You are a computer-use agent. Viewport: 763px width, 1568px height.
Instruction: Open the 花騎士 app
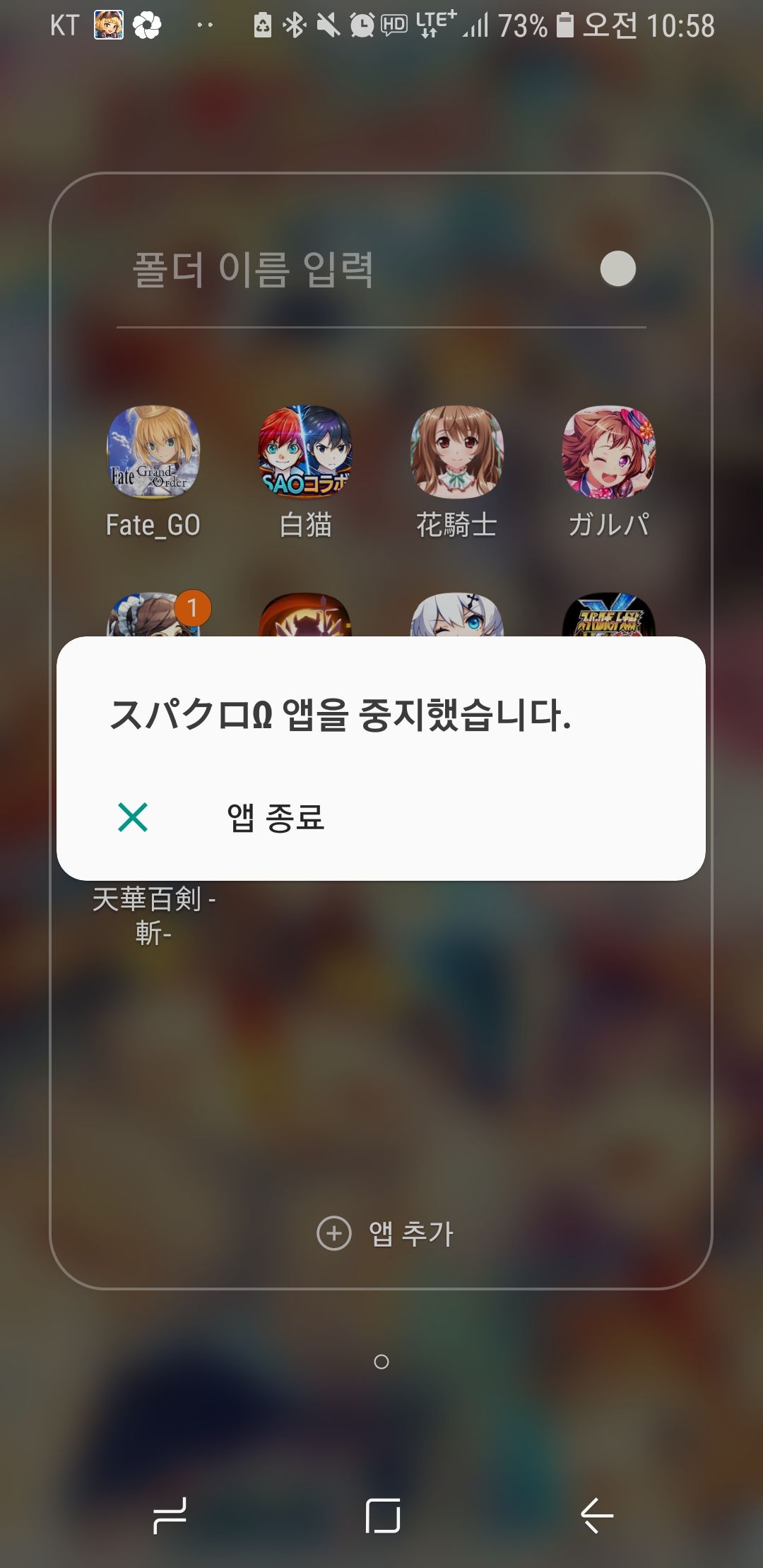pos(457,452)
